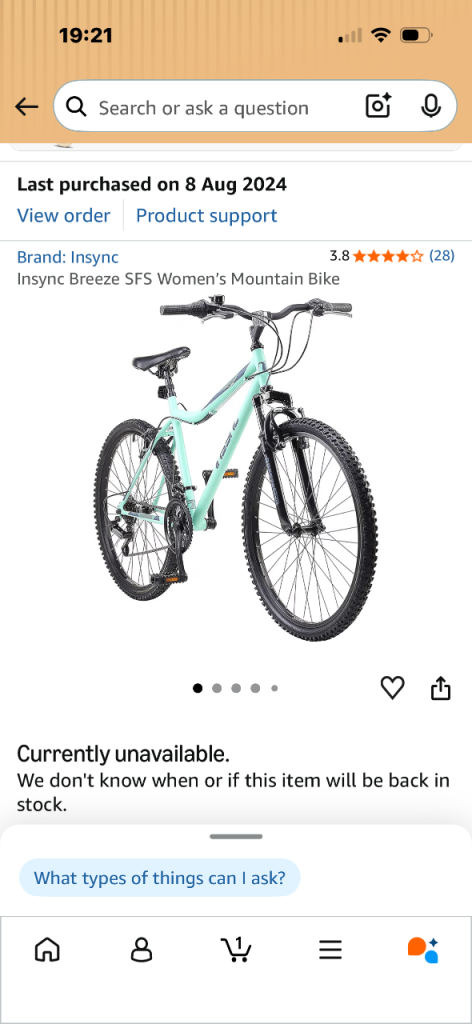Open the 28 customer ratings

[x=442, y=255]
